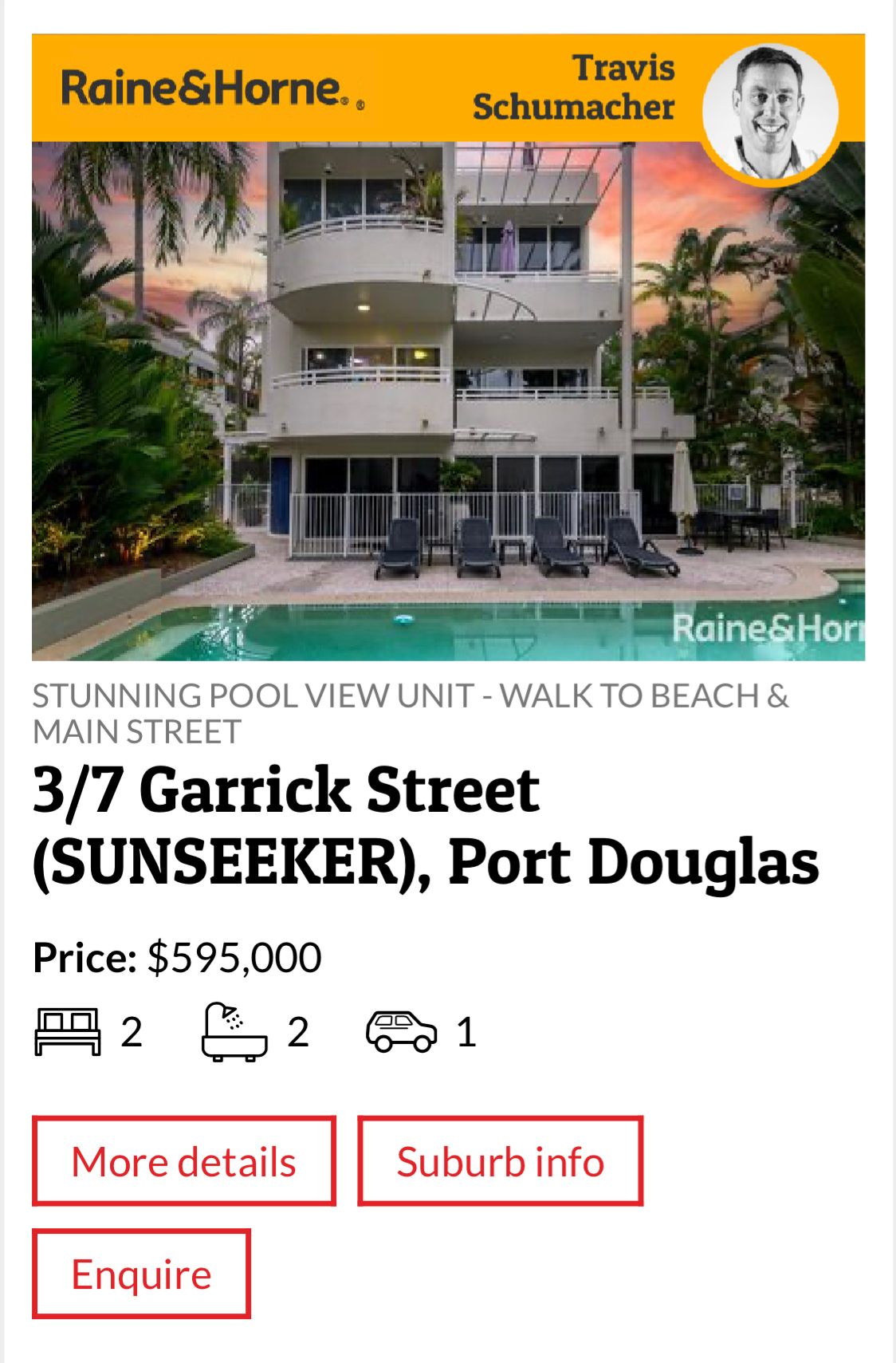Viewport: 896px width, 1363px height.
Task: View Suburb info for Port Douglas
Action: [500, 1161]
